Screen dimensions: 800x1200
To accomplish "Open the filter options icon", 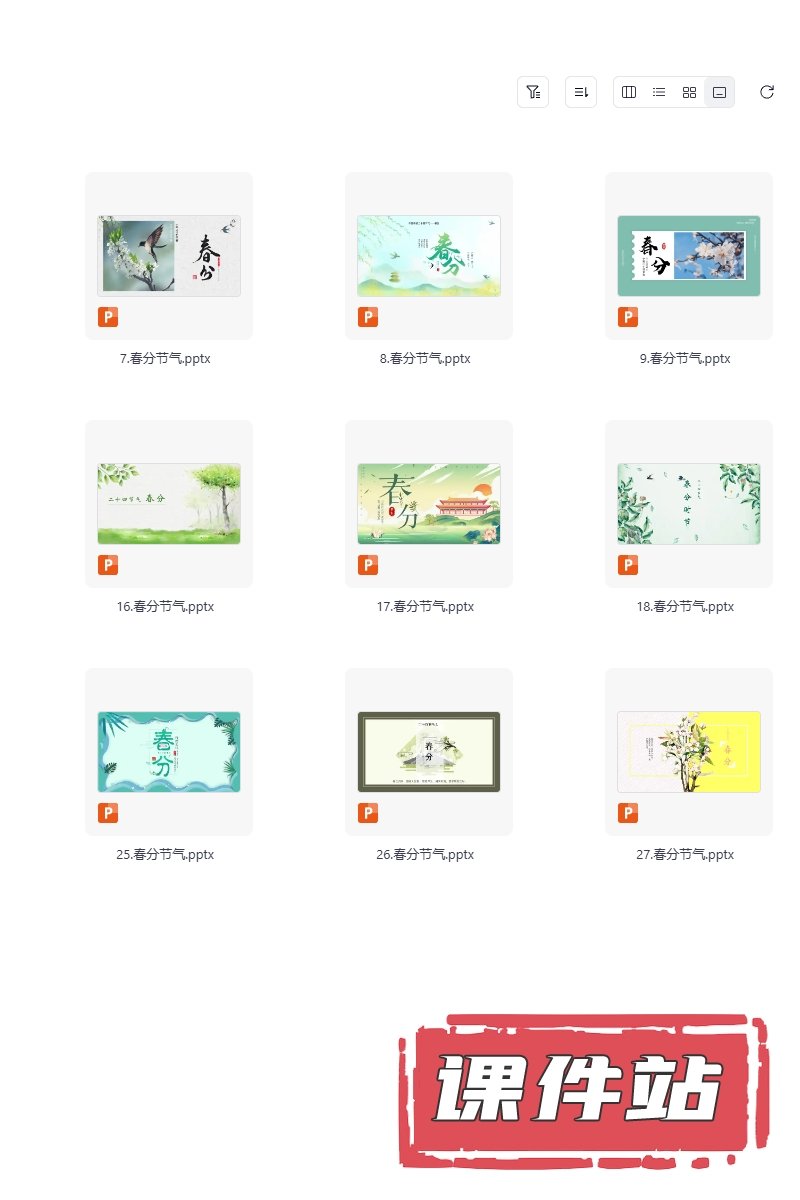I will pyautogui.click(x=533, y=92).
